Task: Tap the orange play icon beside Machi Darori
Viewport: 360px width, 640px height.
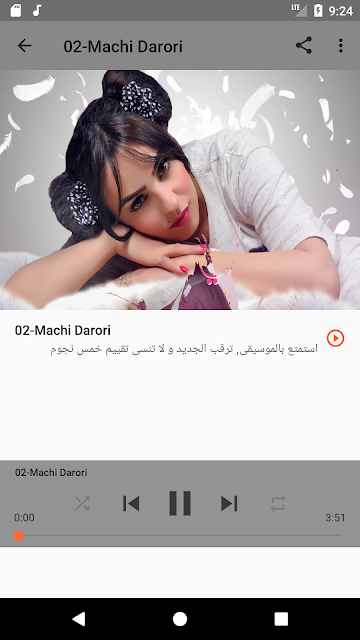Action: tap(335, 338)
